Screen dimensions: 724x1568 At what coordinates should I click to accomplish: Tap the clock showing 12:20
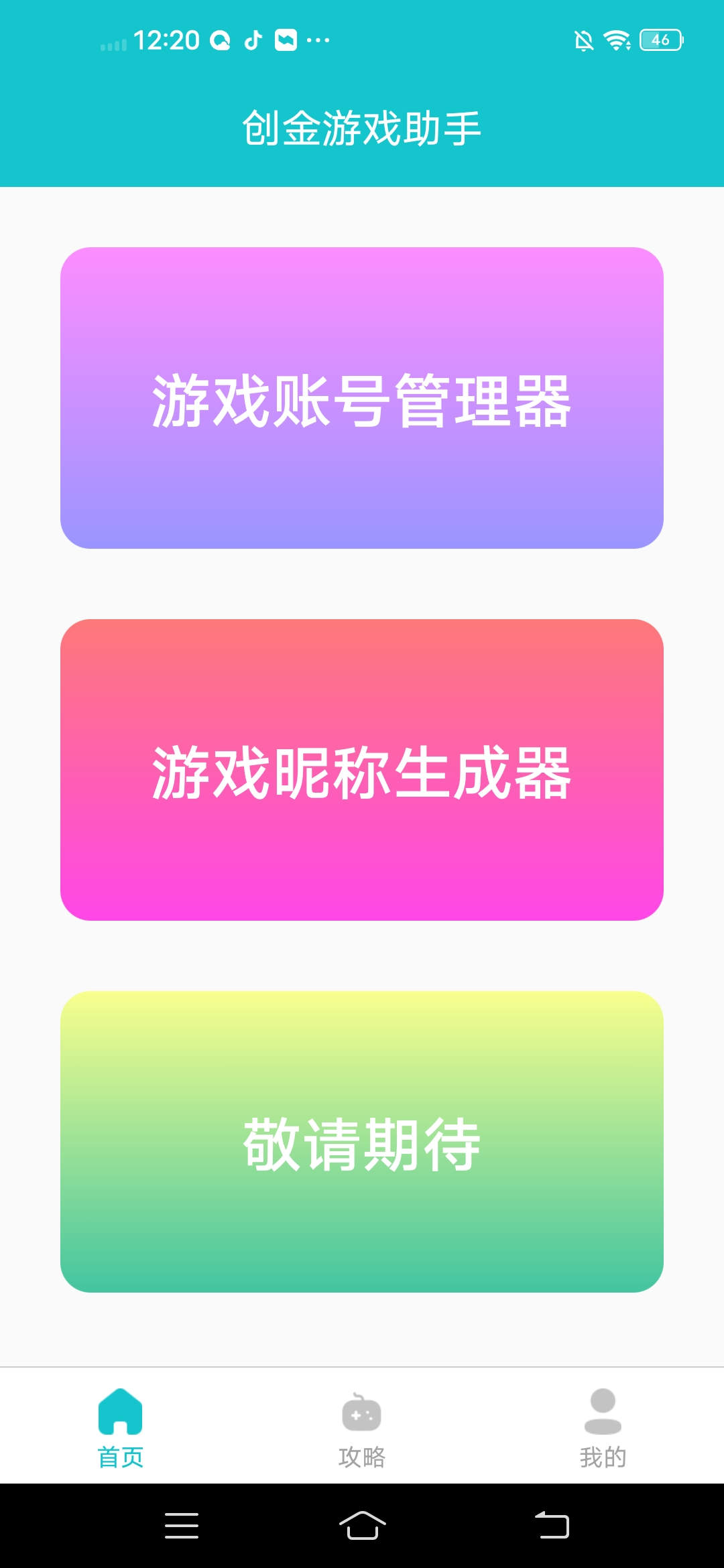tap(166, 41)
